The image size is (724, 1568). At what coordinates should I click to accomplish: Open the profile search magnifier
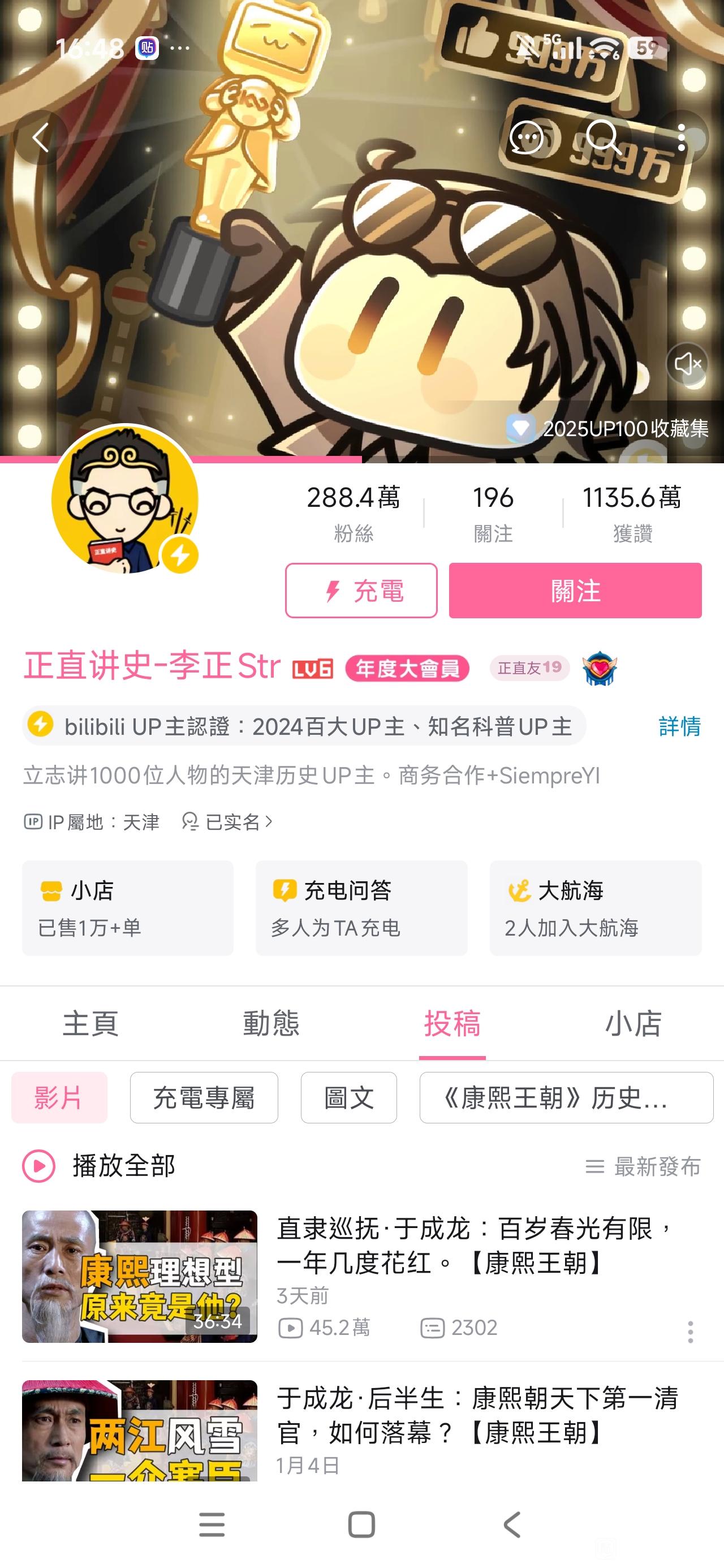click(604, 137)
